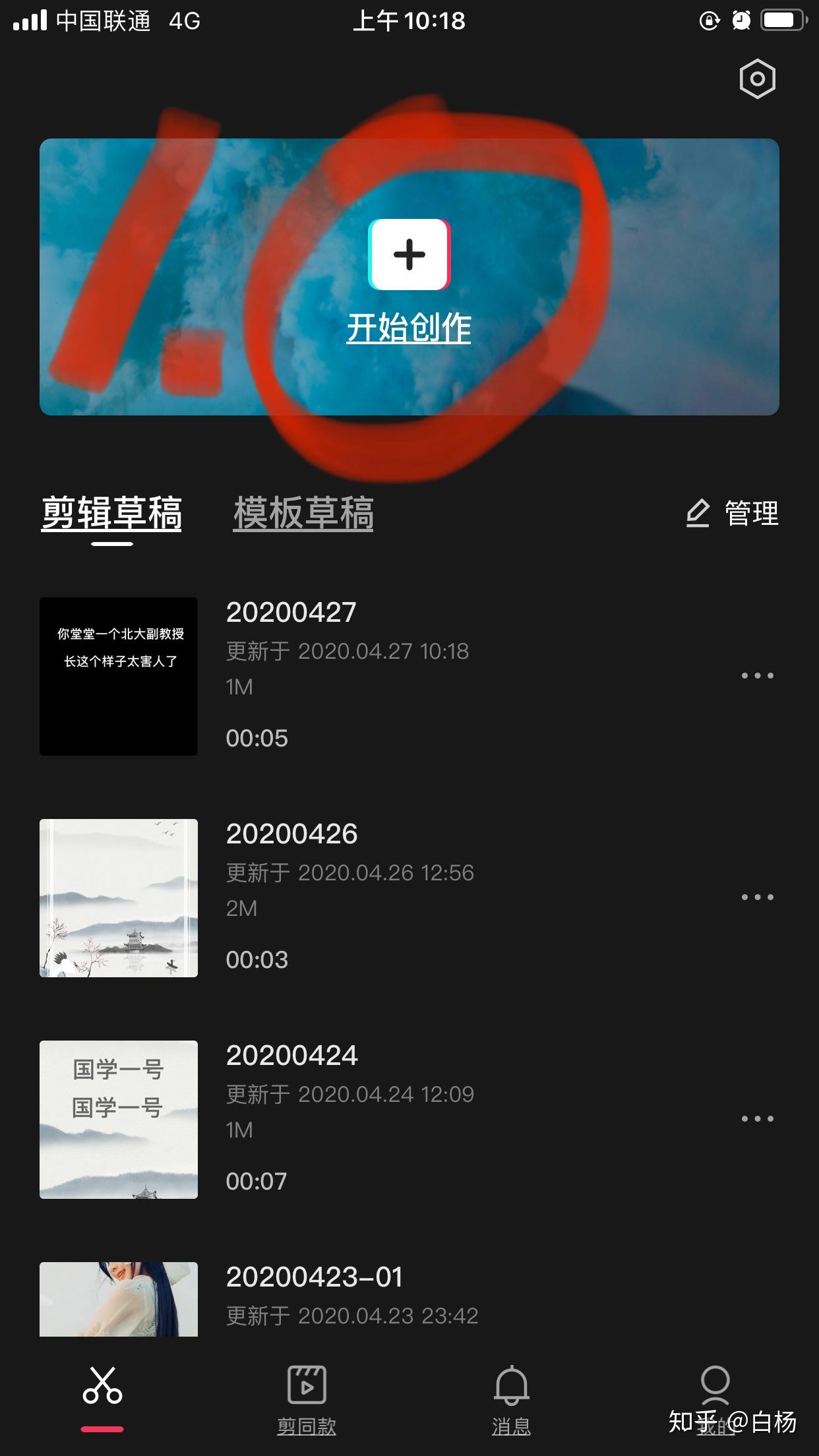The height and width of the screenshot is (1456, 819).
Task: Open draft 20200423-01 by its title
Action: tap(315, 1276)
